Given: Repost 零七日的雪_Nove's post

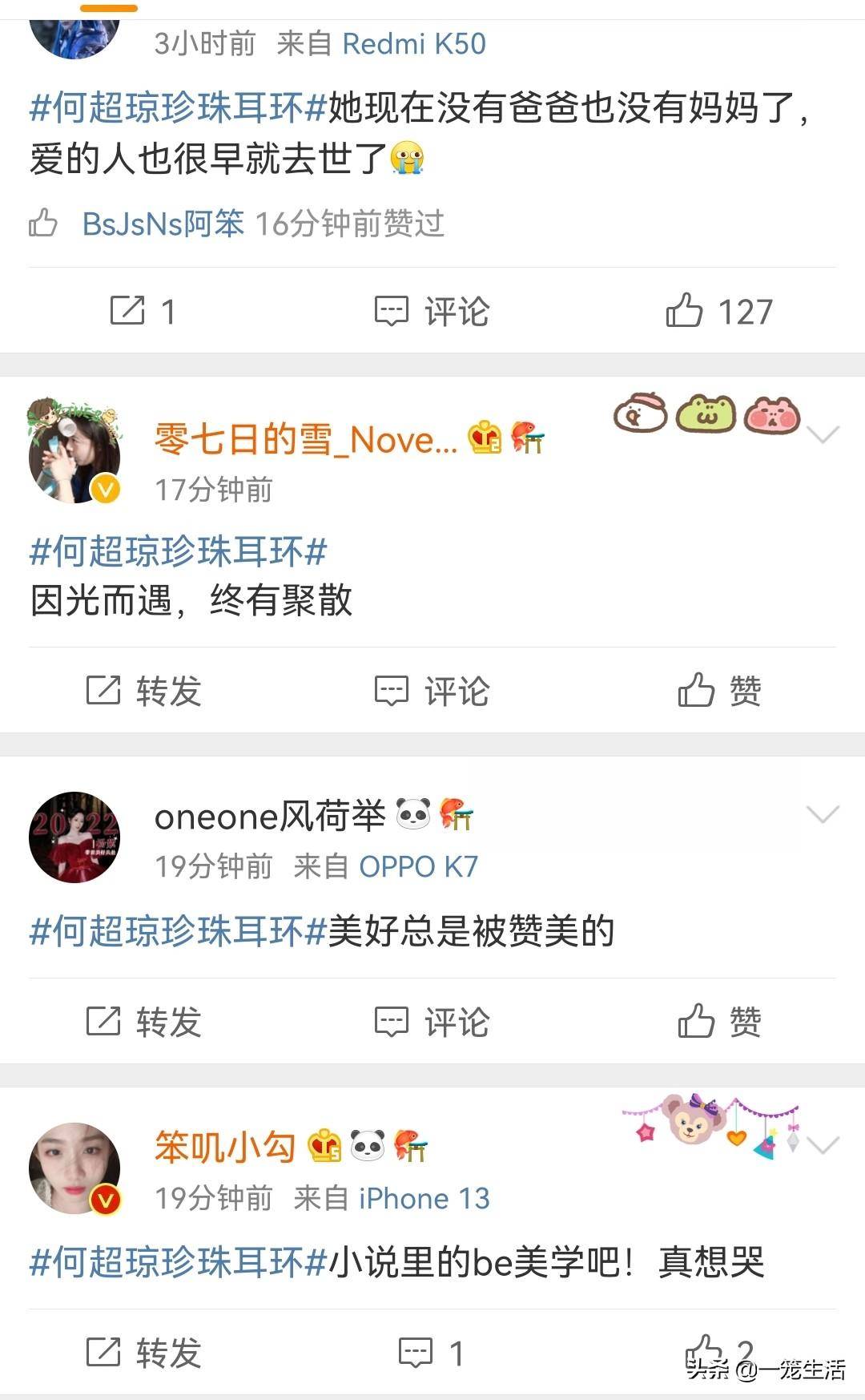Looking at the screenshot, I should tap(144, 690).
